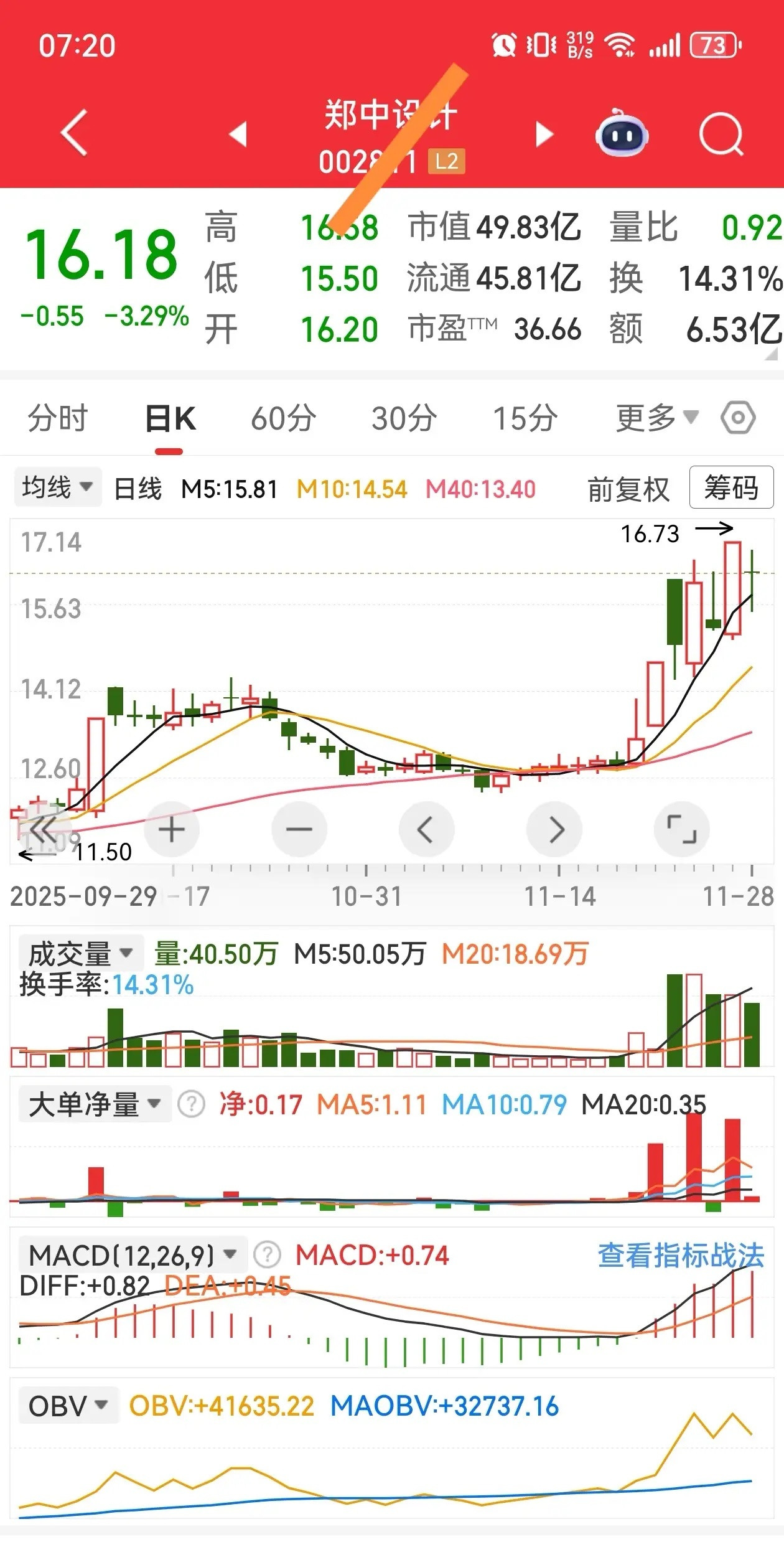
Task: Check battery level indicator in status bar
Action: coord(713,45)
